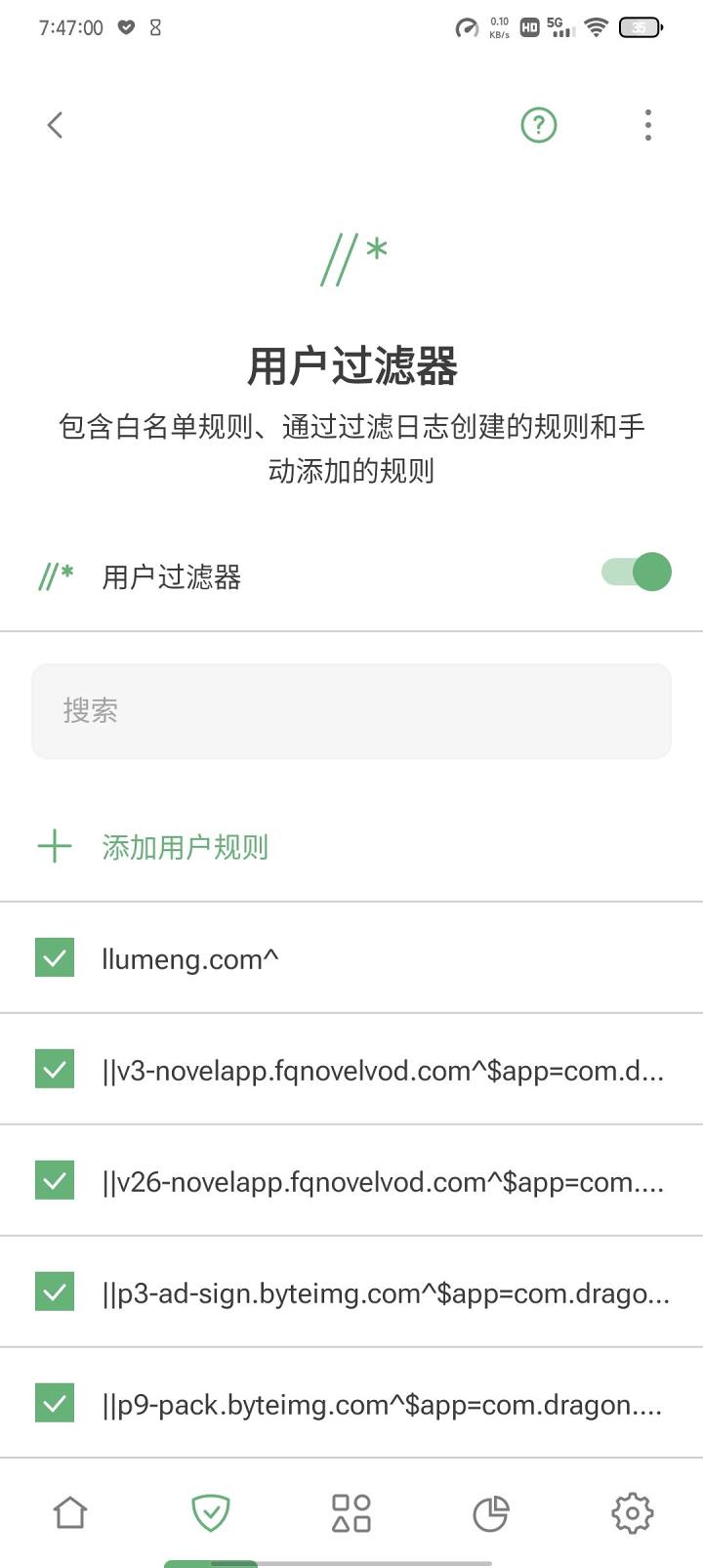Screen dimensions: 703x1568
Task: Go back to the previous screen
Action: (x=56, y=125)
